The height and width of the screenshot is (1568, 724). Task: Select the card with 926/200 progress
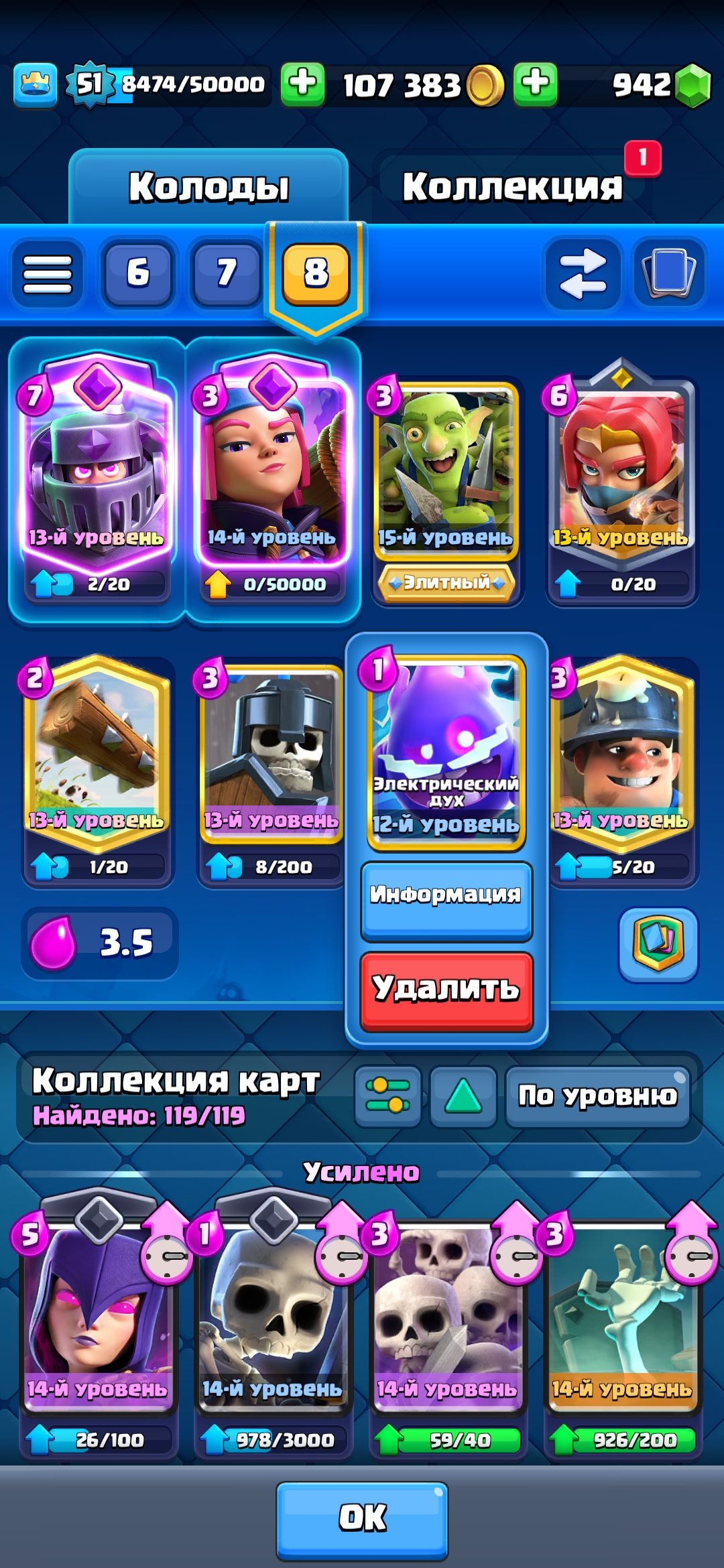[622, 1333]
